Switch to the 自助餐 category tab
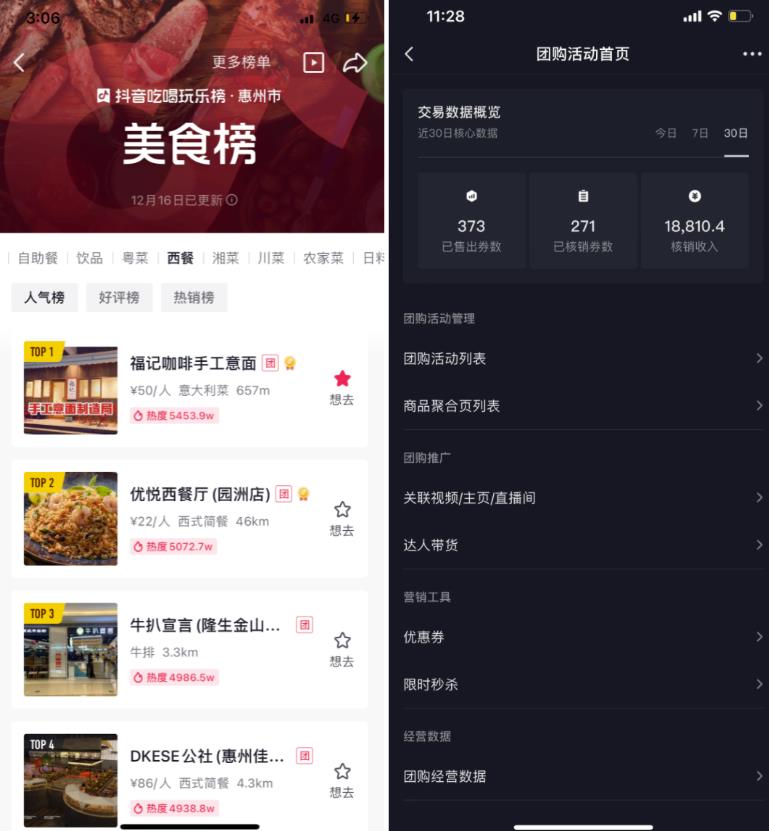 point(37,258)
